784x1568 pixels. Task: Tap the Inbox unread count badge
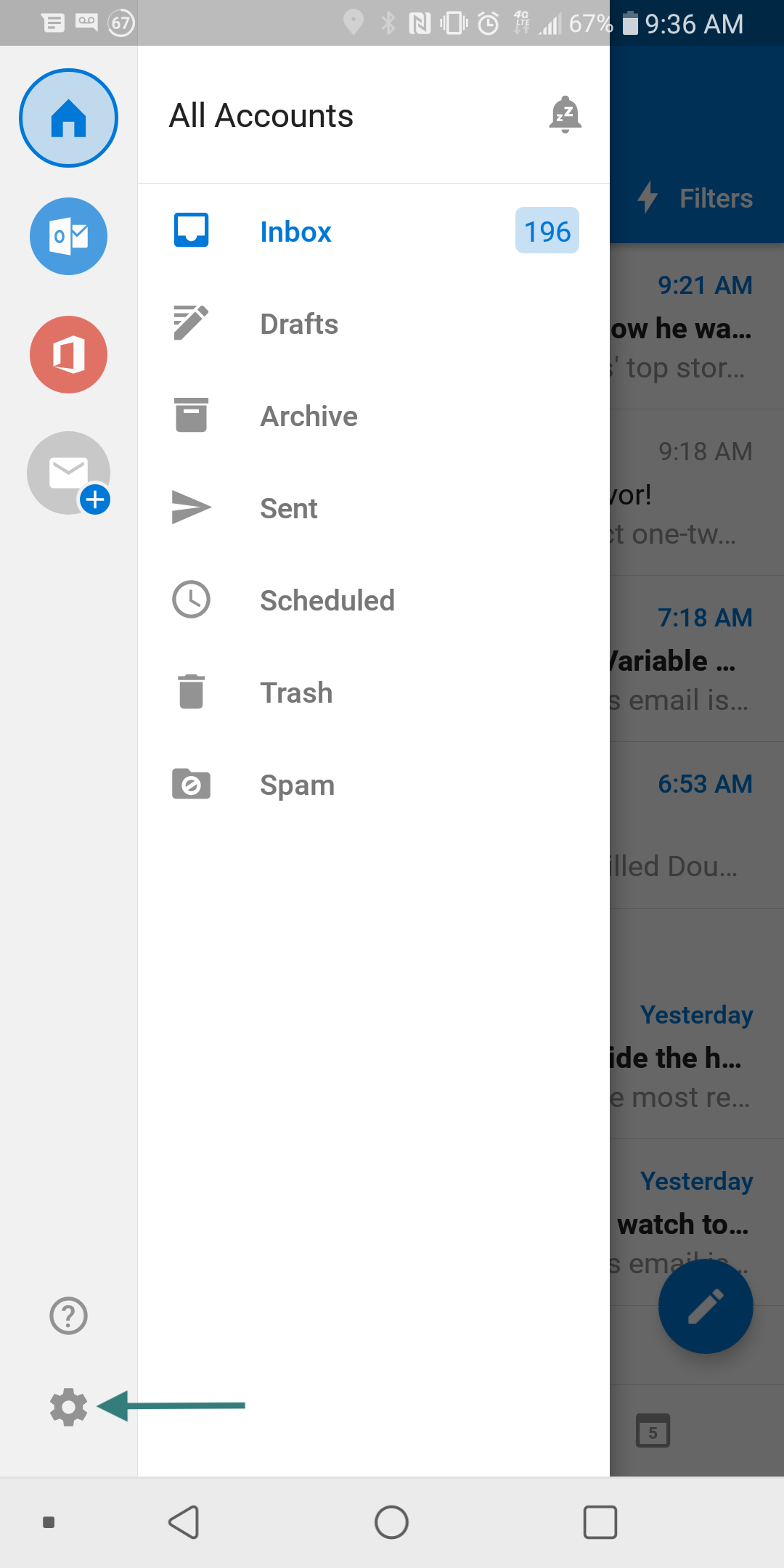[546, 231]
